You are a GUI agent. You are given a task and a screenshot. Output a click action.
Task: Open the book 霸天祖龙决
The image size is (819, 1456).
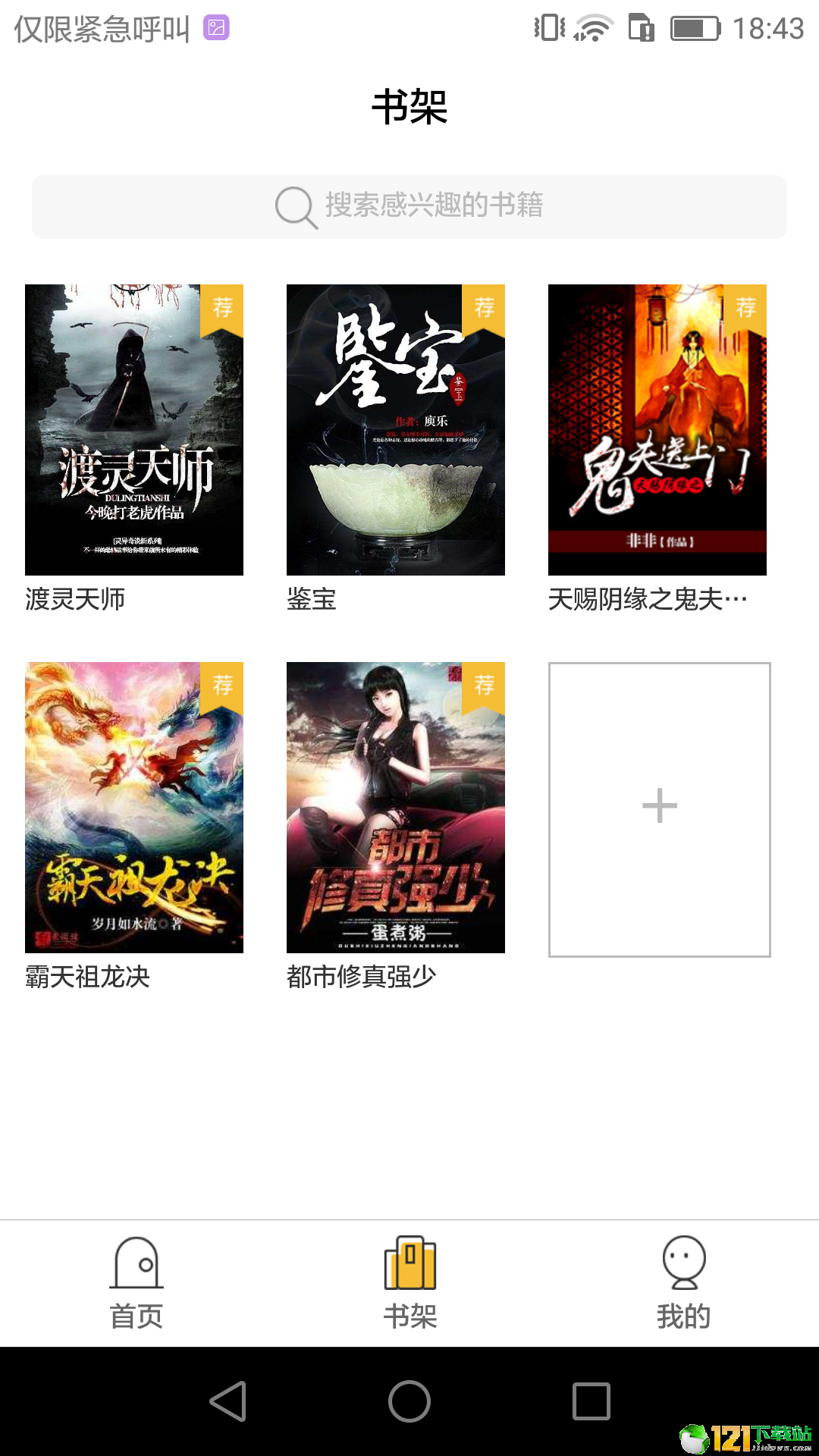coord(134,808)
